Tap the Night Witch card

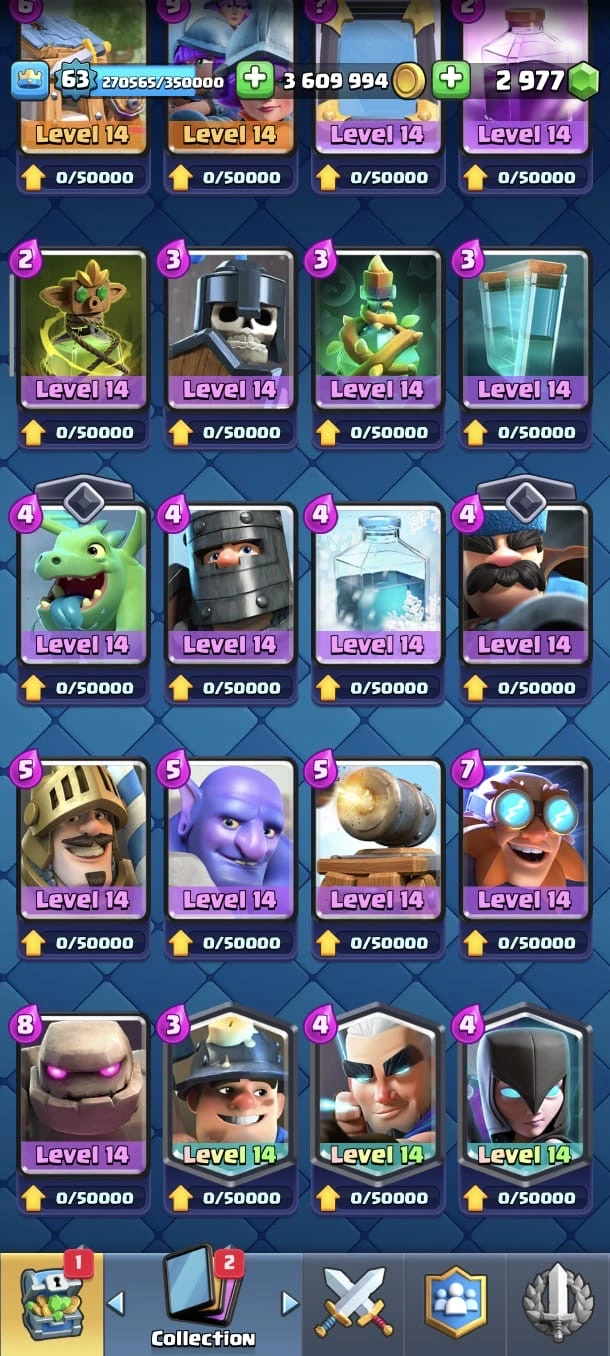click(524, 1092)
